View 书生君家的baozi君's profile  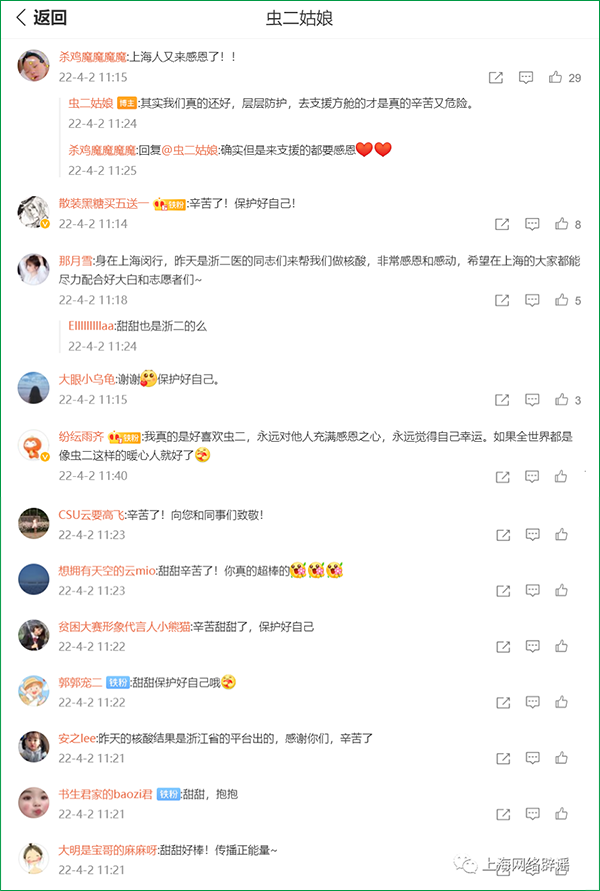[x=105, y=794]
